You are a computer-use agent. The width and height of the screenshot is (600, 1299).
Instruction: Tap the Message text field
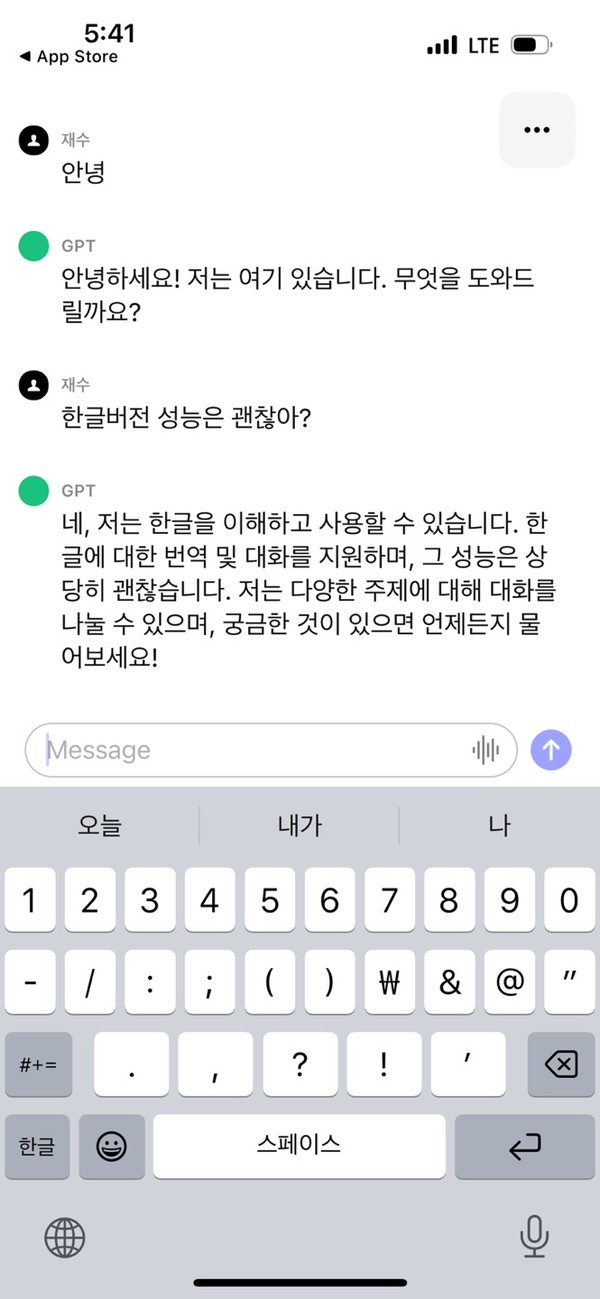click(250, 750)
